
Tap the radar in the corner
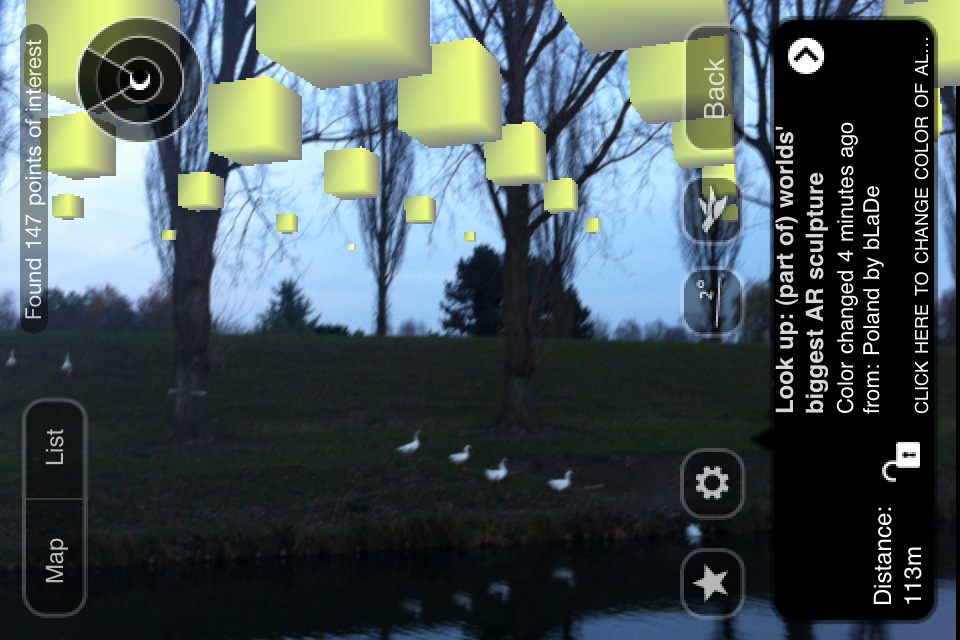click(140, 78)
